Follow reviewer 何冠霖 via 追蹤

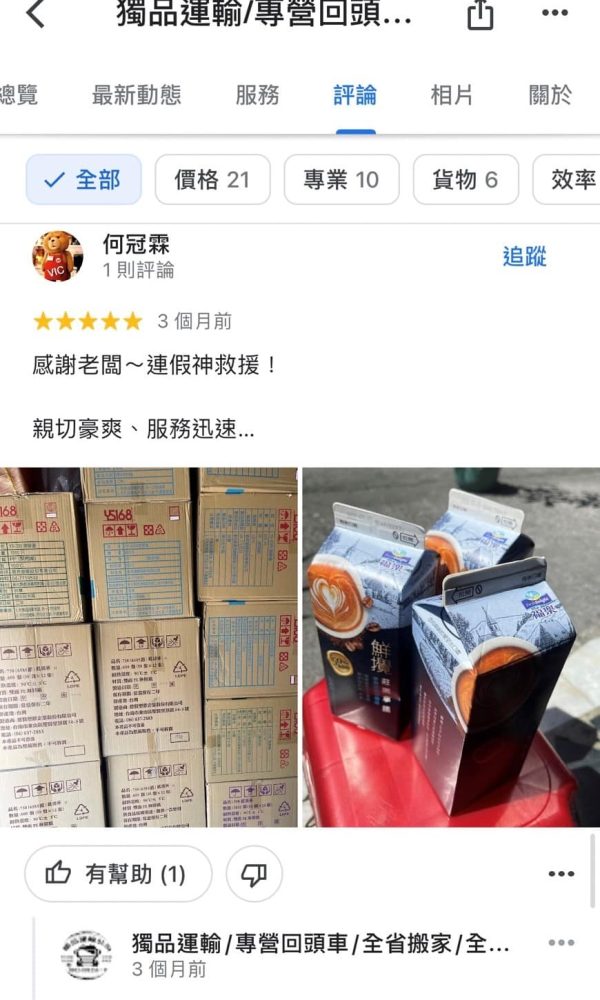(x=524, y=257)
